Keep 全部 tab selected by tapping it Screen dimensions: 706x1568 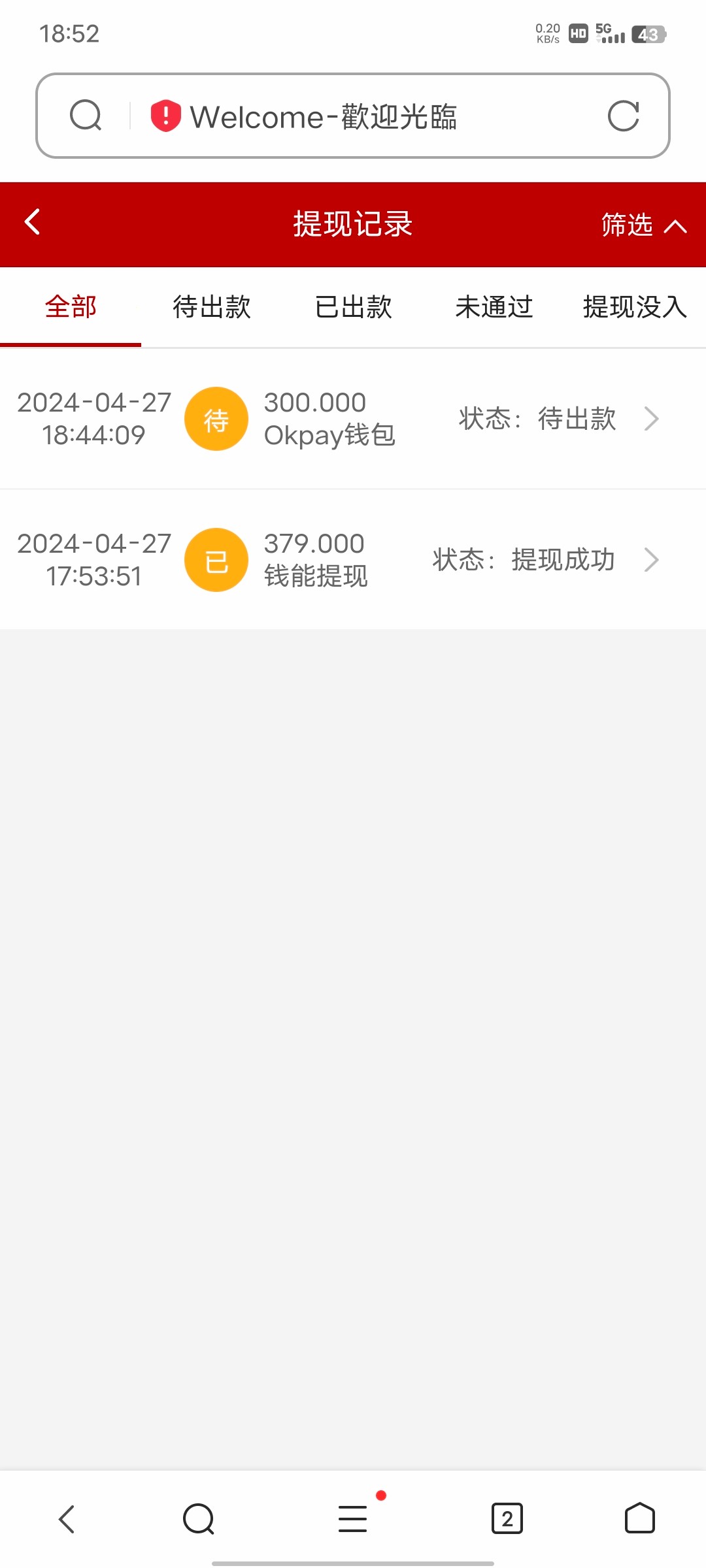coord(71,306)
